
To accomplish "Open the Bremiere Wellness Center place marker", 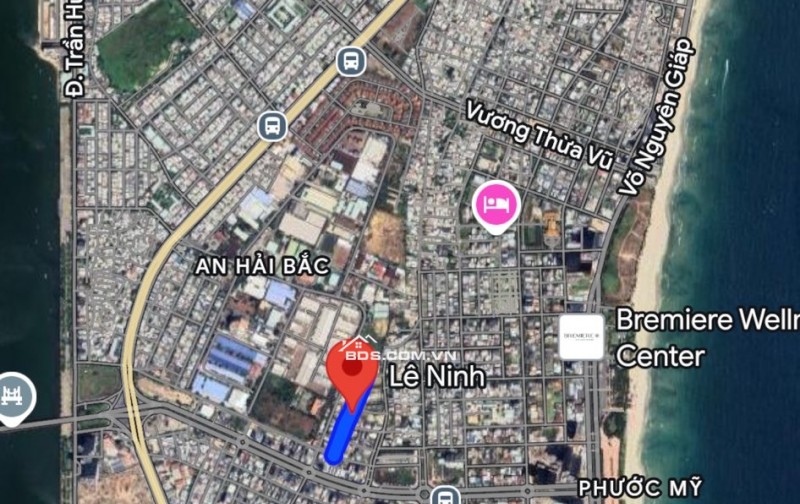I will coord(582,337).
